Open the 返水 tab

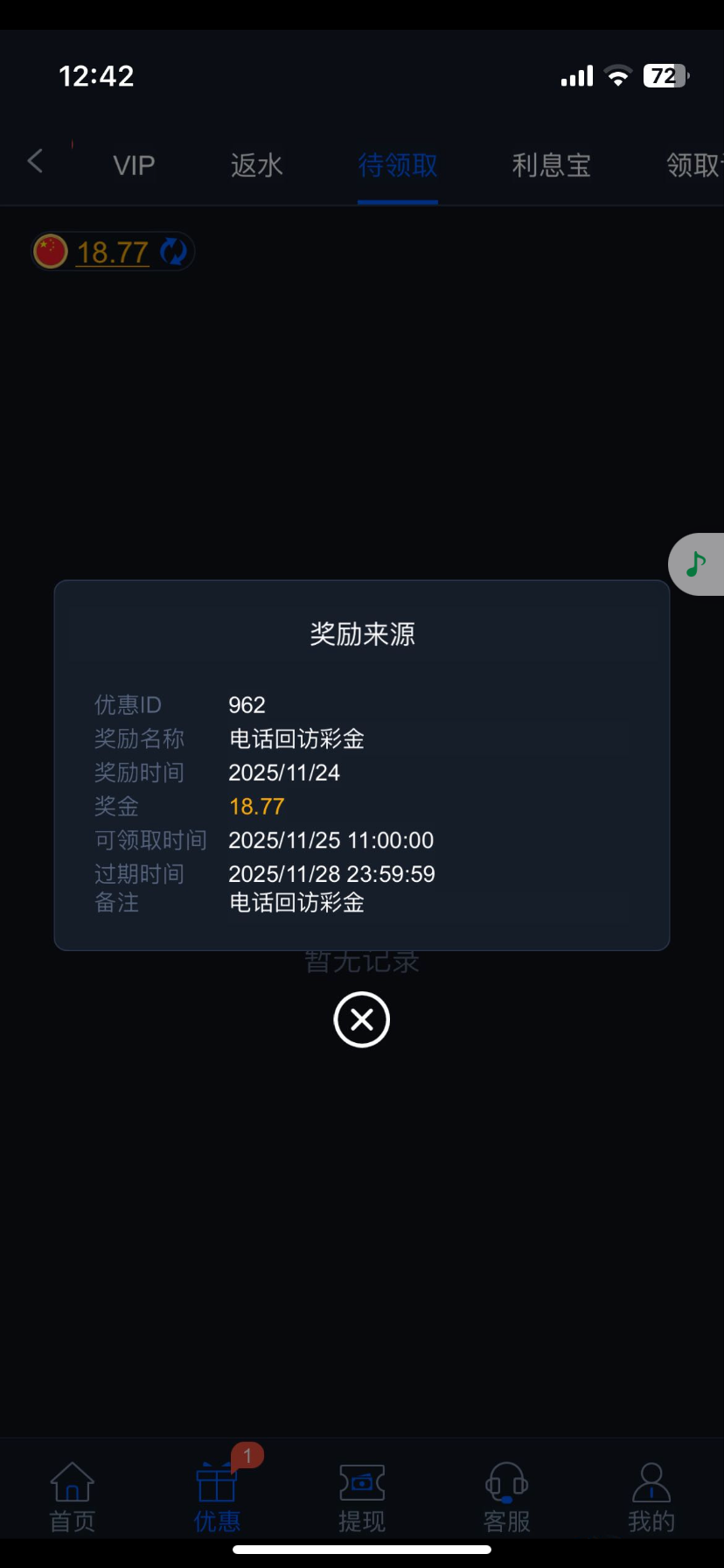[256, 164]
